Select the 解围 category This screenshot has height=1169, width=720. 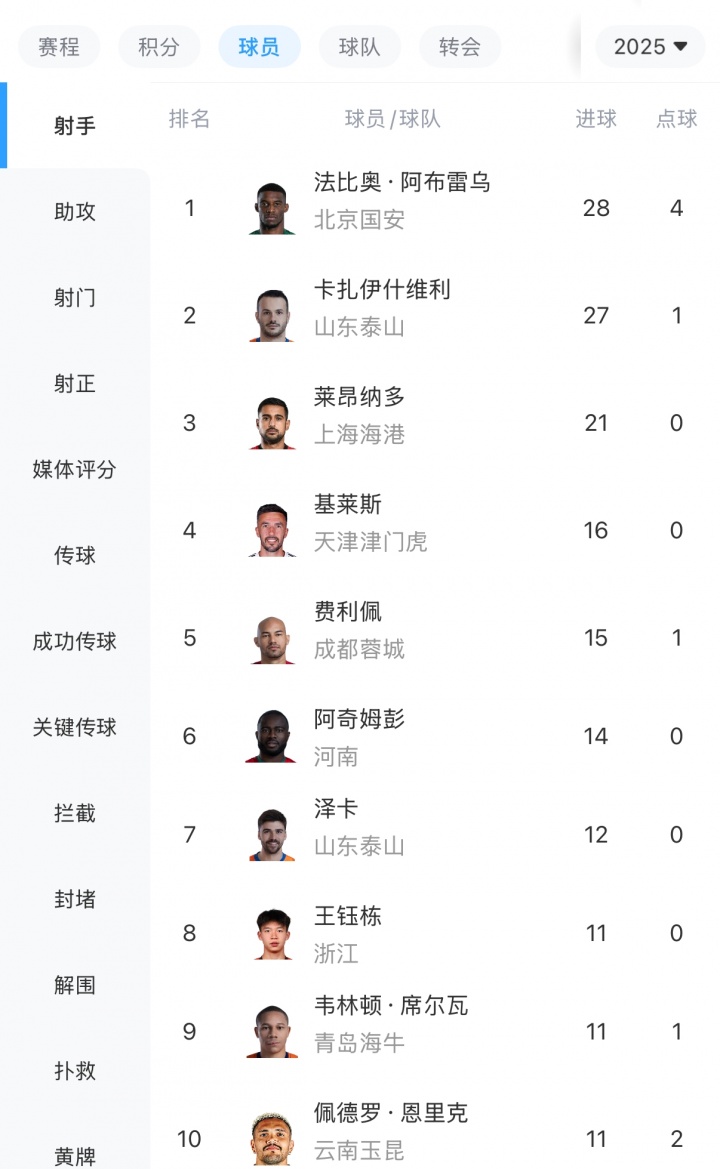75,986
